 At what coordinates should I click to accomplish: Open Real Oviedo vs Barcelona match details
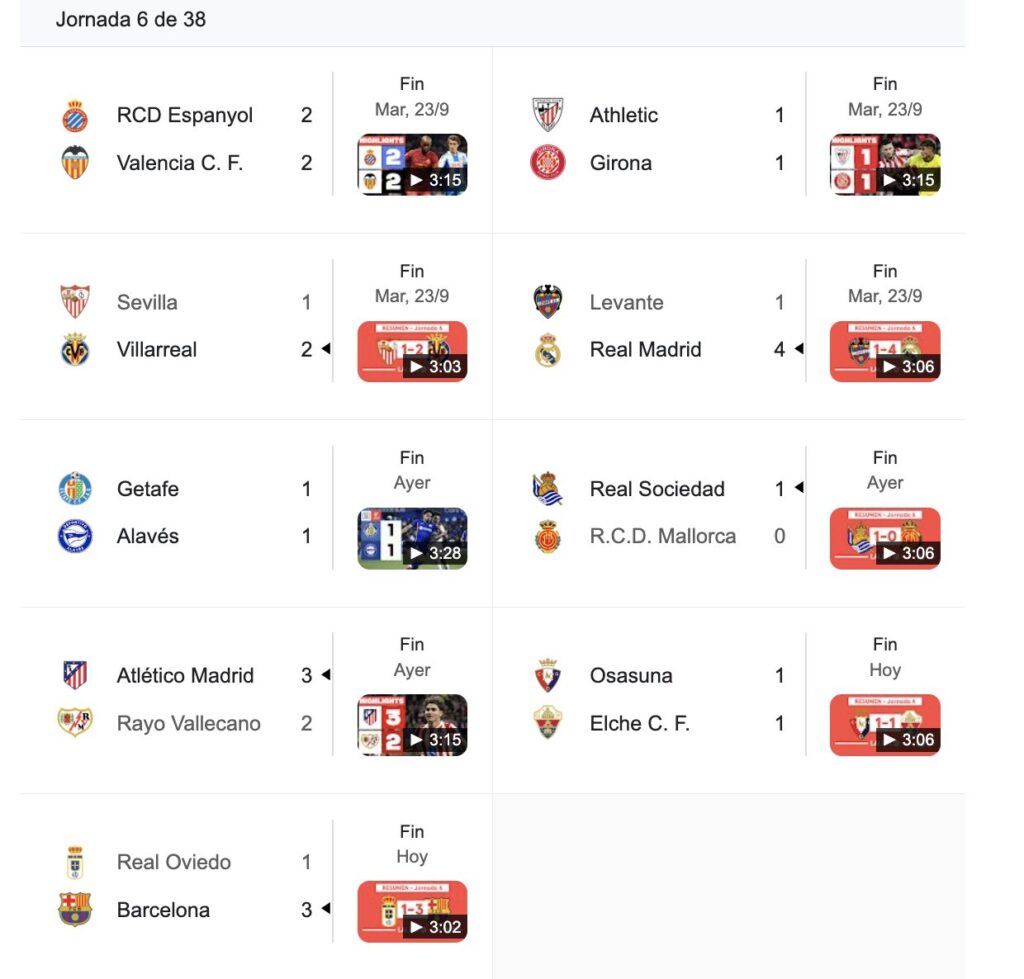pyautogui.click(x=185, y=886)
